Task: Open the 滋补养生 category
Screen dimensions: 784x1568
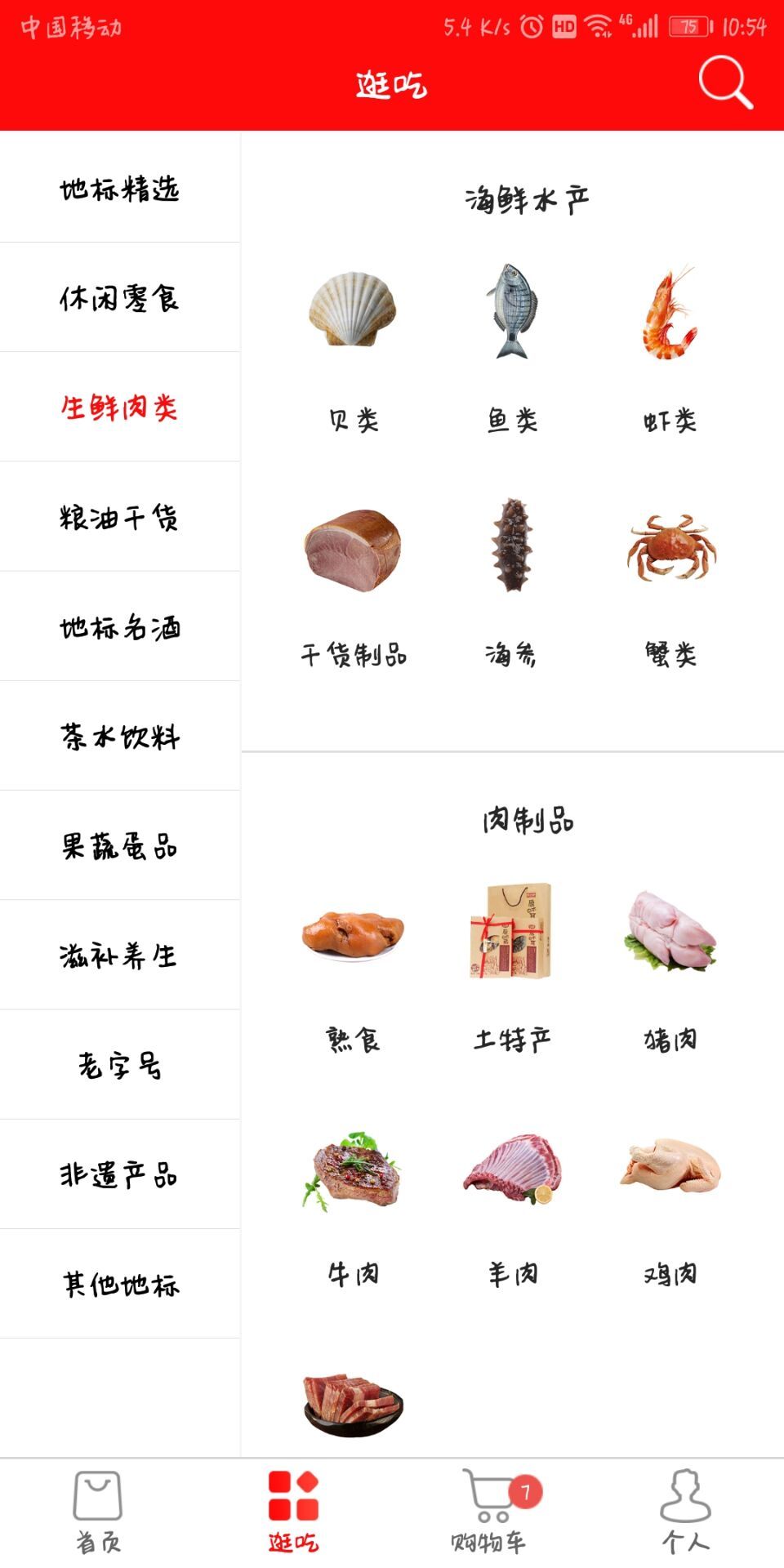Action: click(x=120, y=955)
